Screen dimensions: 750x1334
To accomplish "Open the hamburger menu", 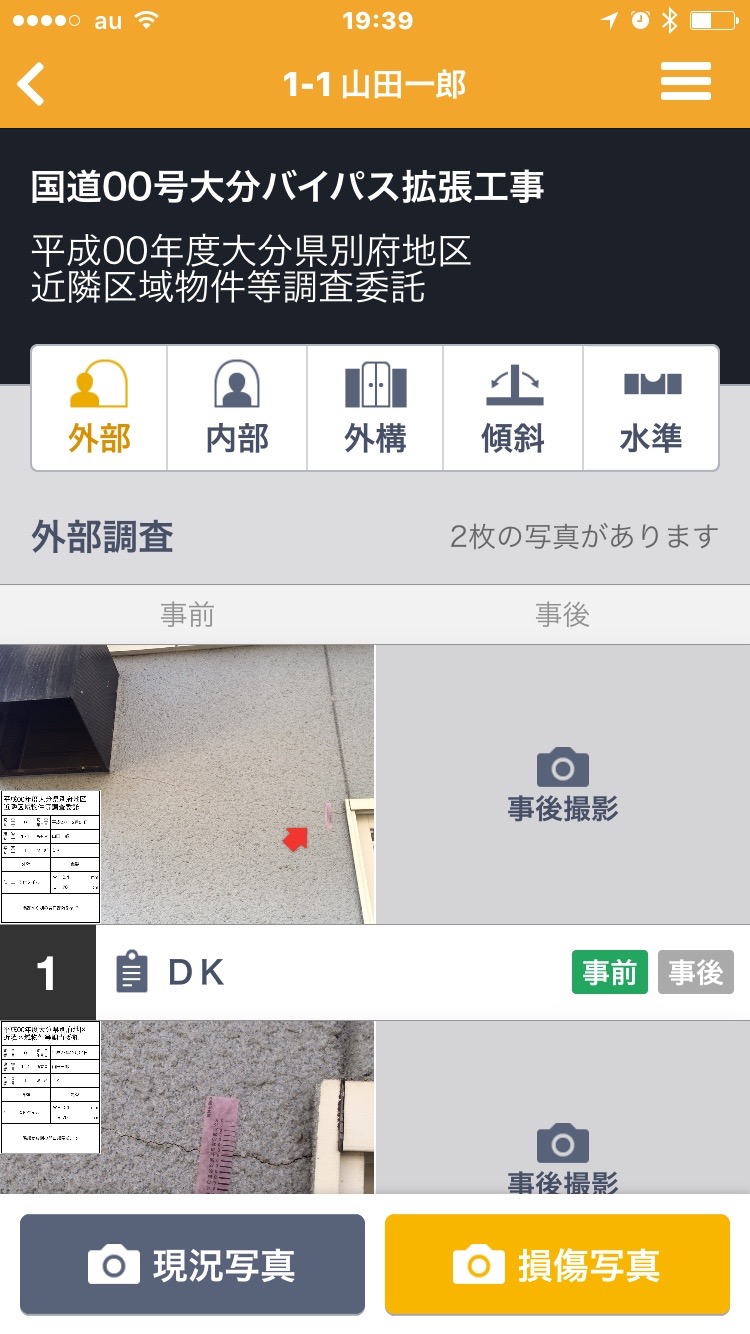I will (x=686, y=82).
